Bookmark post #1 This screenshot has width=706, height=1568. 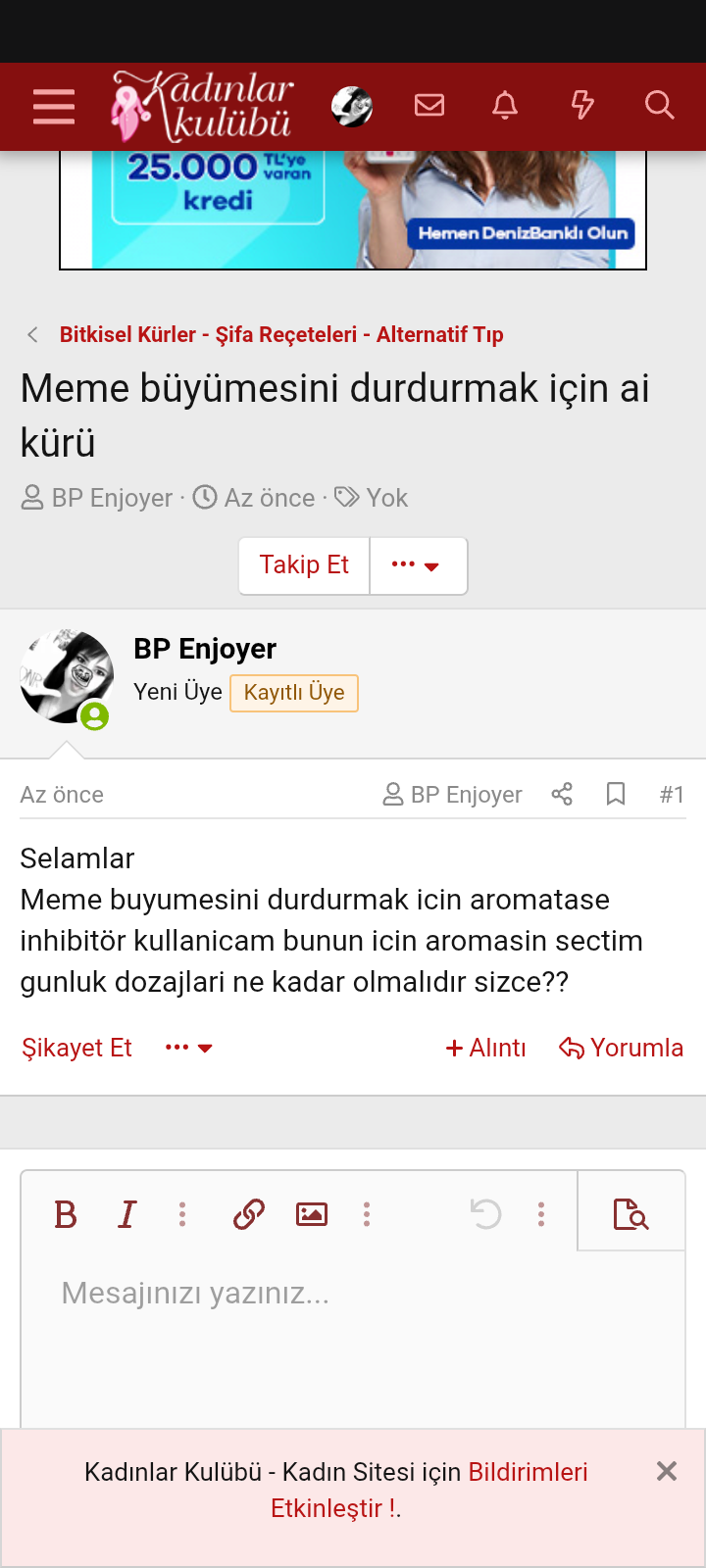[x=616, y=794]
